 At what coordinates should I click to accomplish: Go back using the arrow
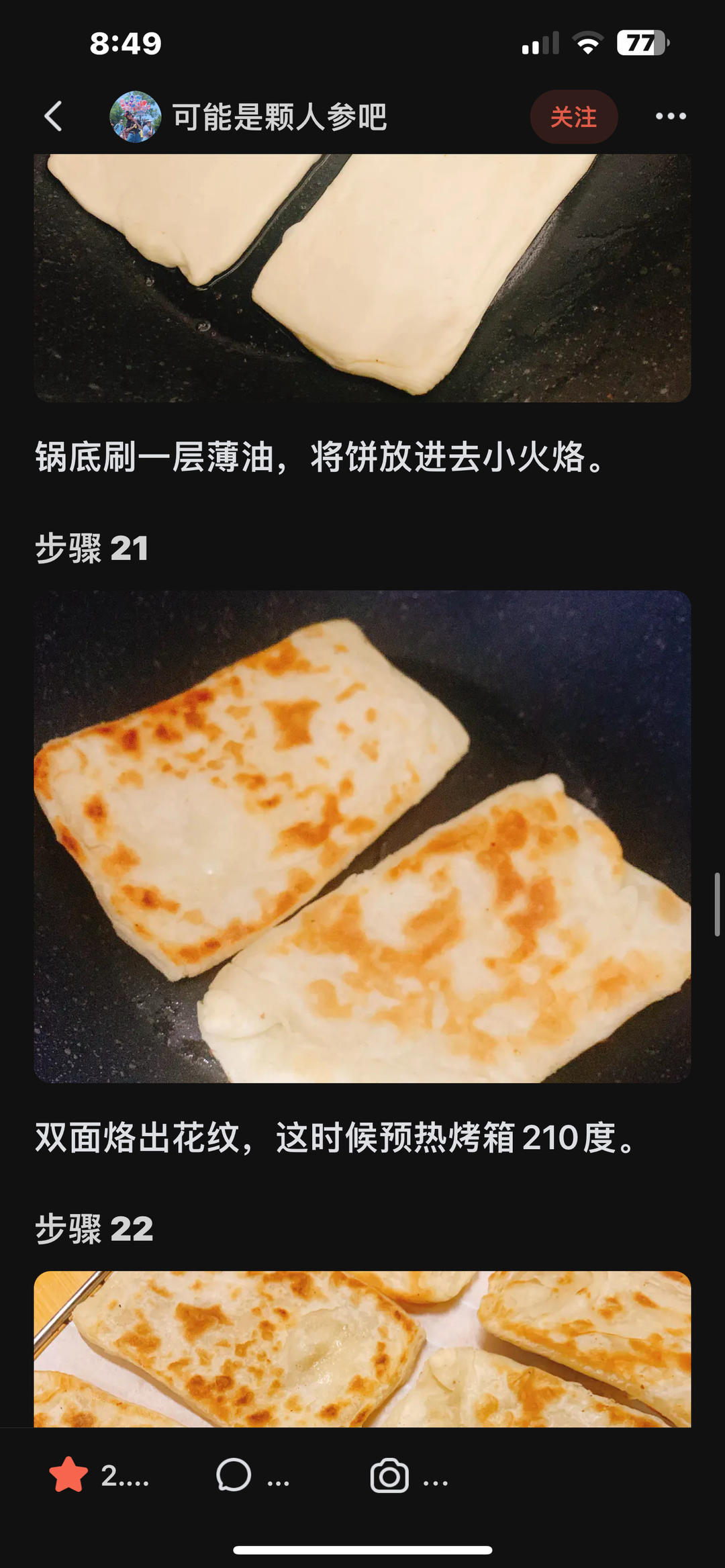(54, 117)
